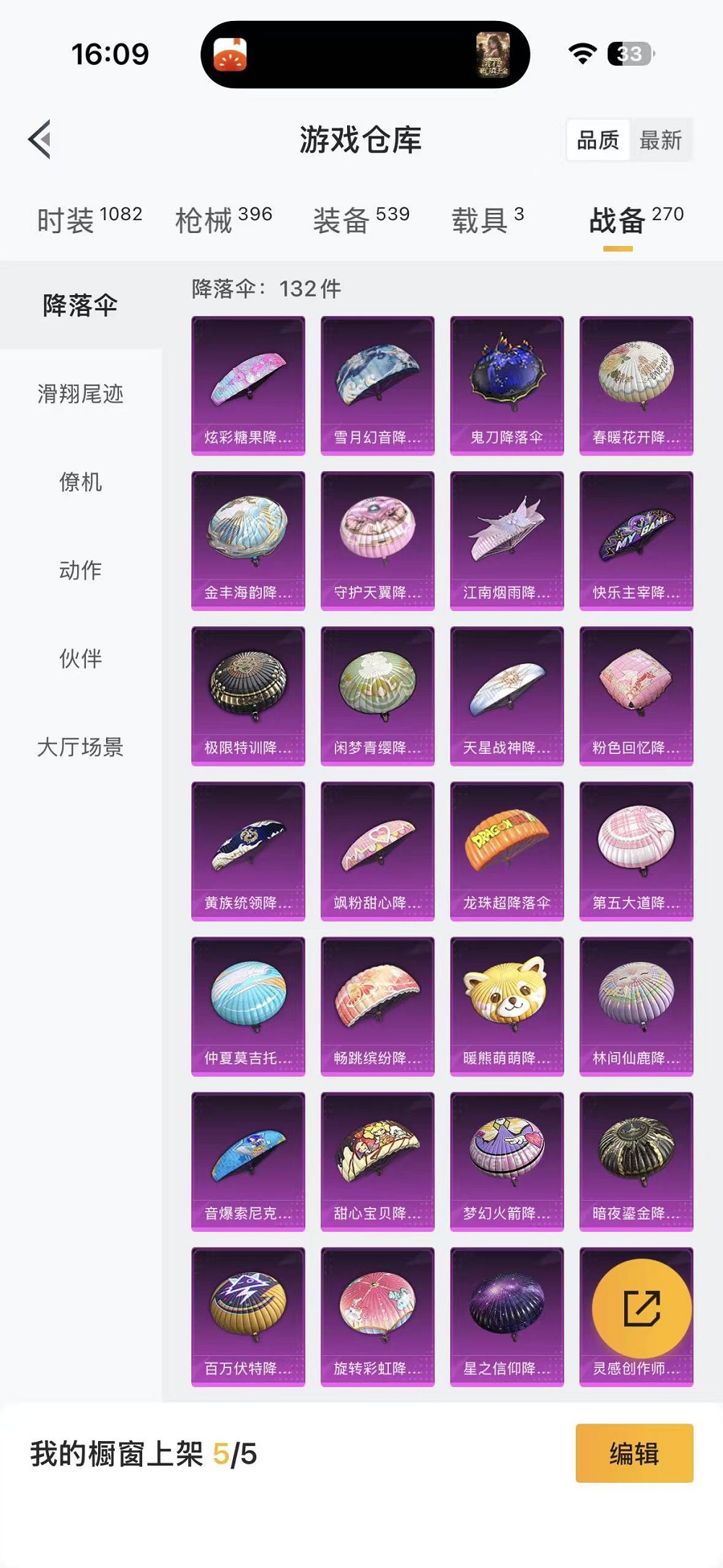View the 炫彩糖果 parachute card
Viewport: 723px width, 1568px height.
pos(248,385)
